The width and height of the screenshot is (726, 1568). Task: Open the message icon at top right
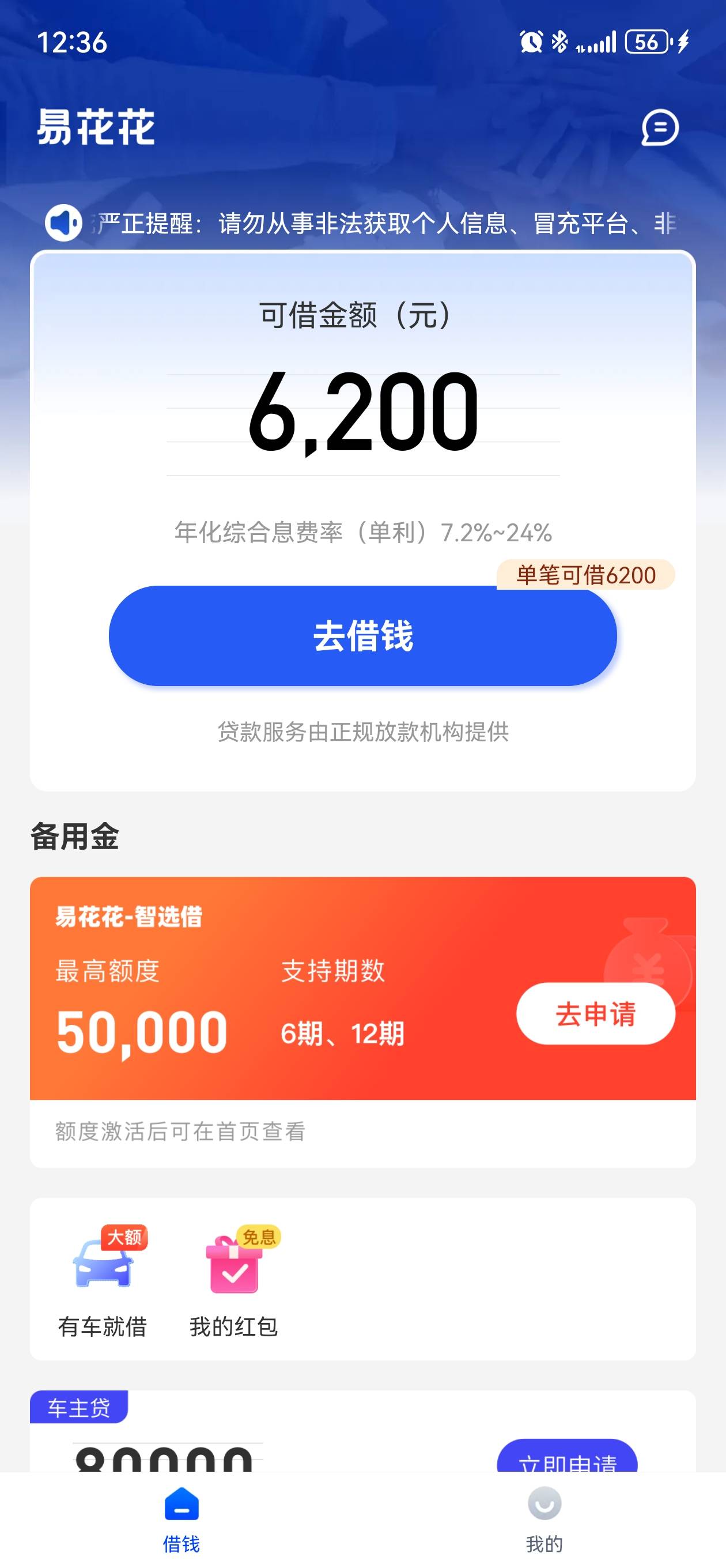click(660, 128)
